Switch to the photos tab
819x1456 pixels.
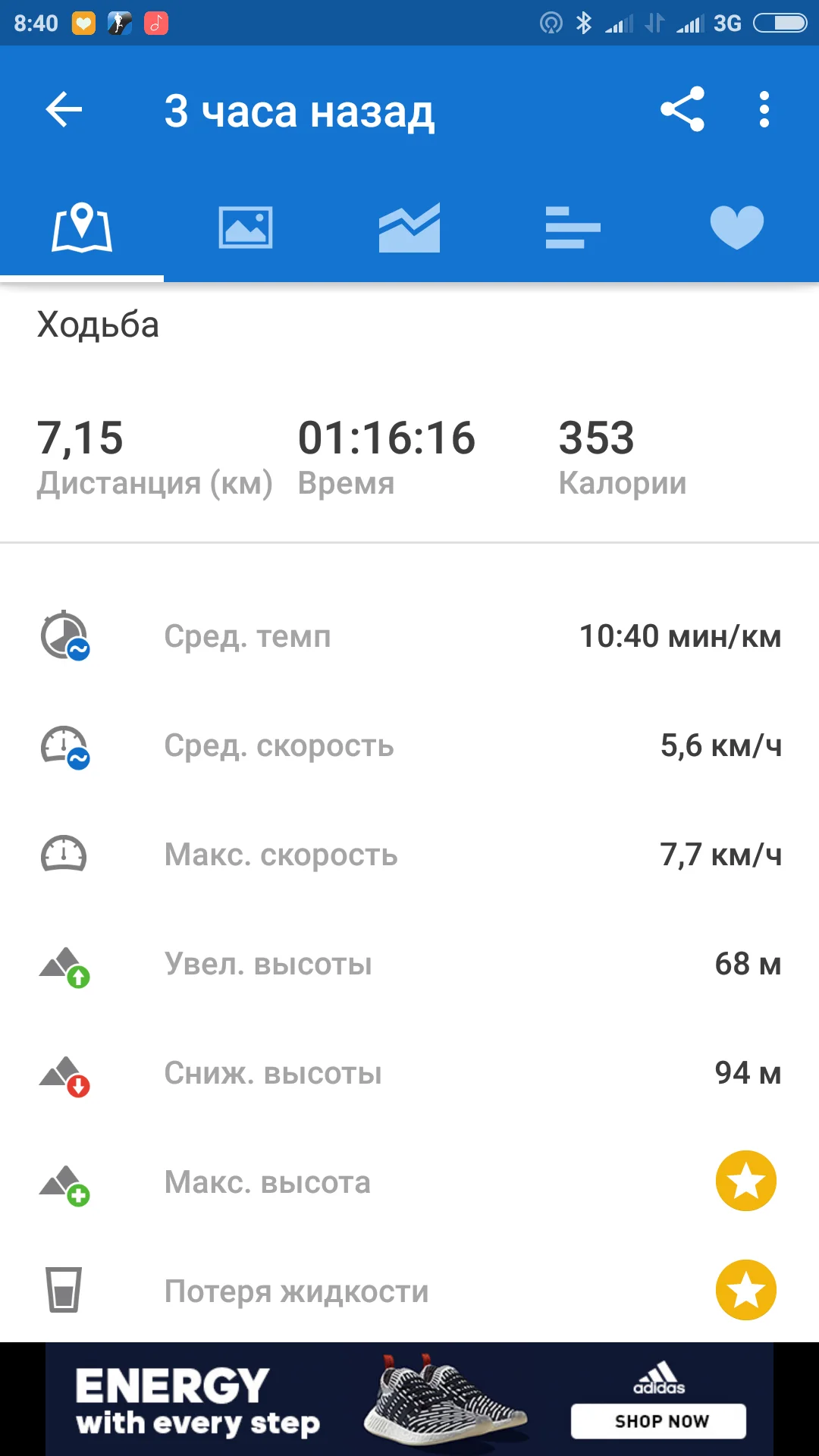(246, 227)
